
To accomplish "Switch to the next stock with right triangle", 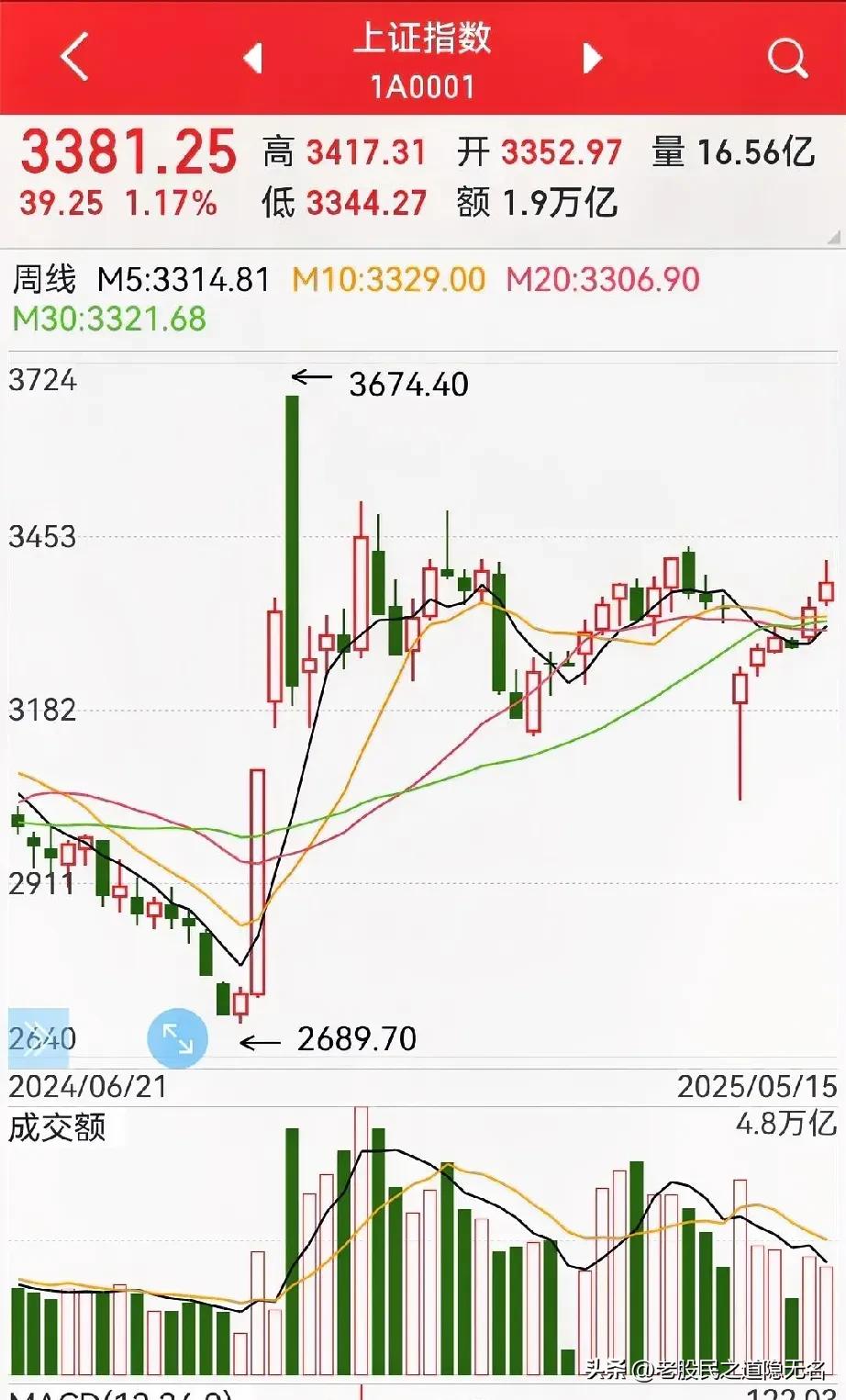I will [x=593, y=58].
